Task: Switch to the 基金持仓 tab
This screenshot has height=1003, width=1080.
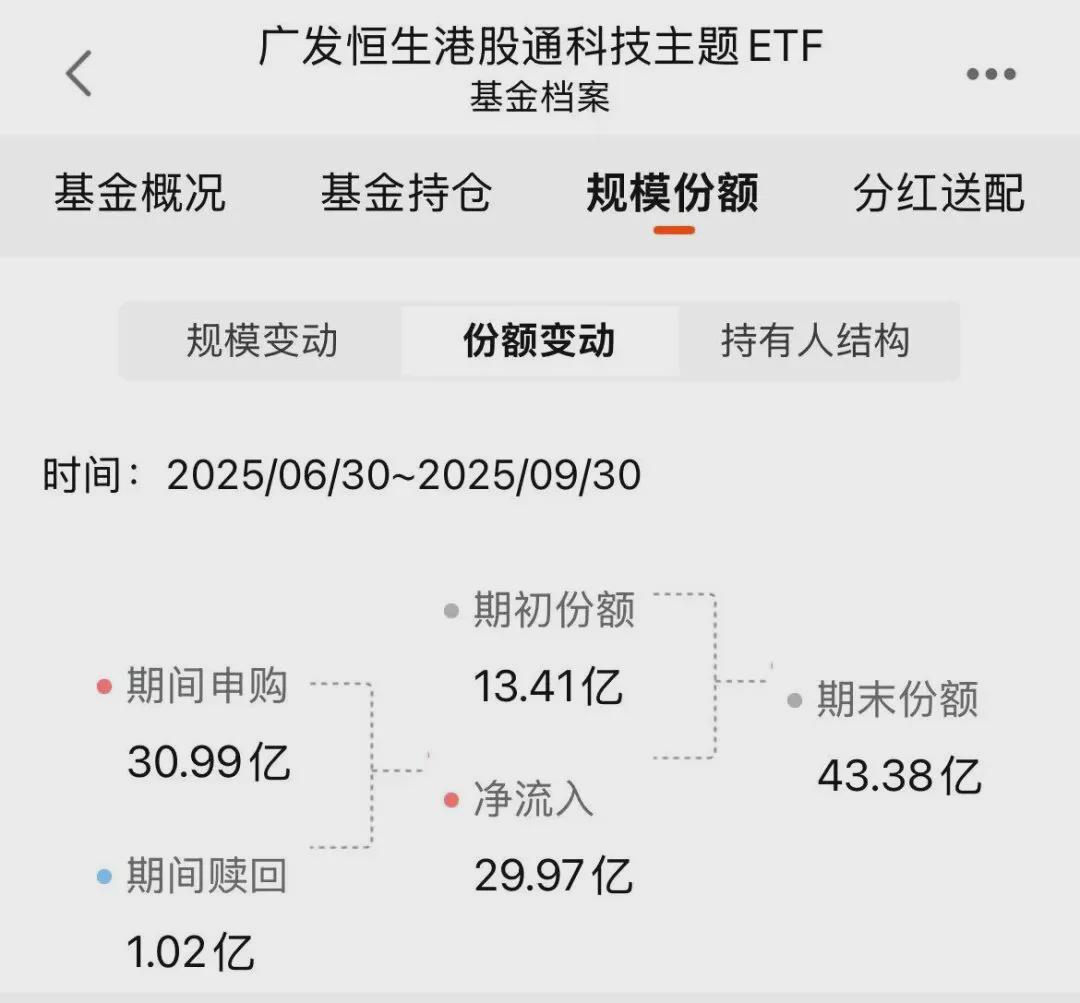Action: (406, 193)
